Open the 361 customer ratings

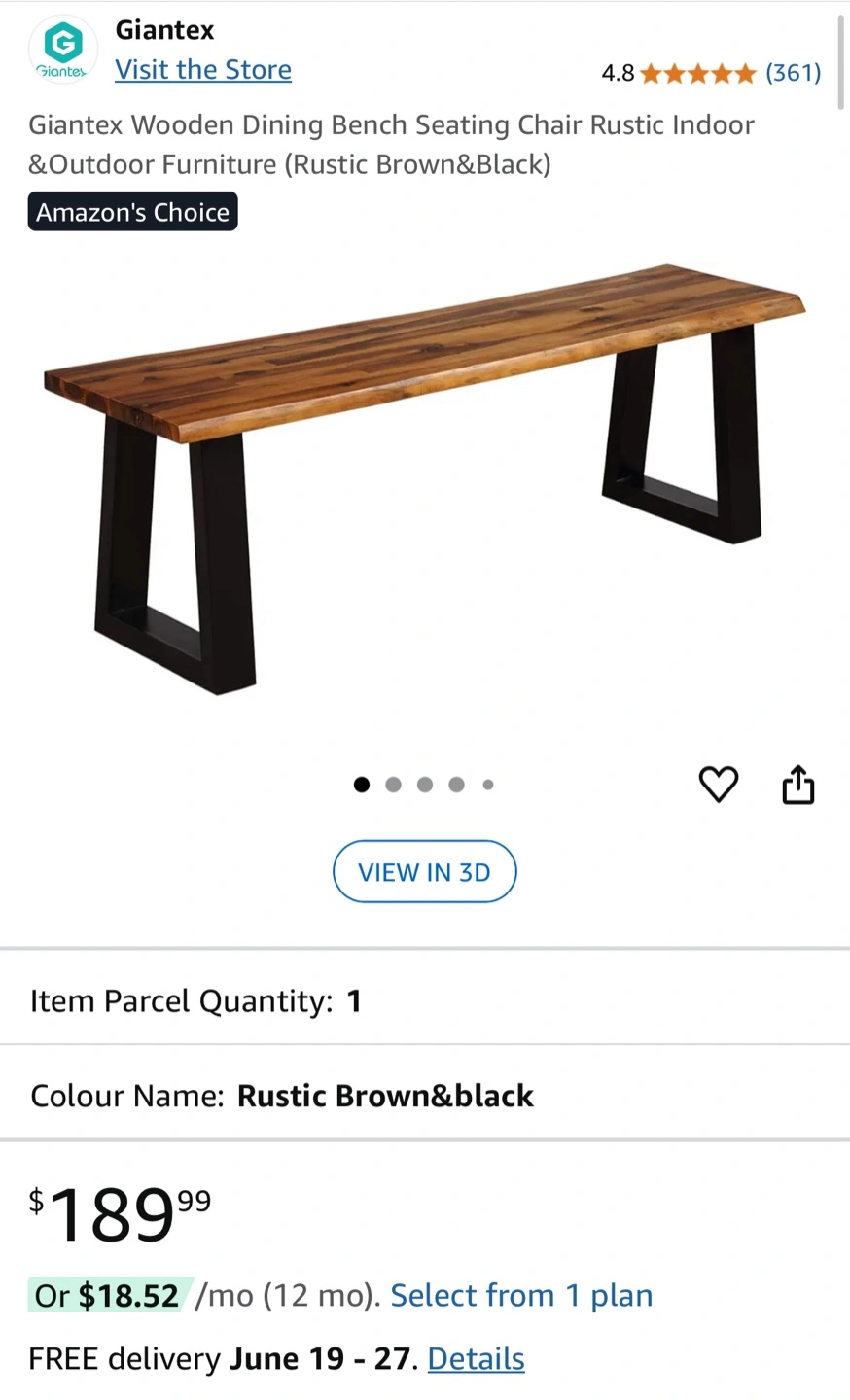tap(793, 73)
